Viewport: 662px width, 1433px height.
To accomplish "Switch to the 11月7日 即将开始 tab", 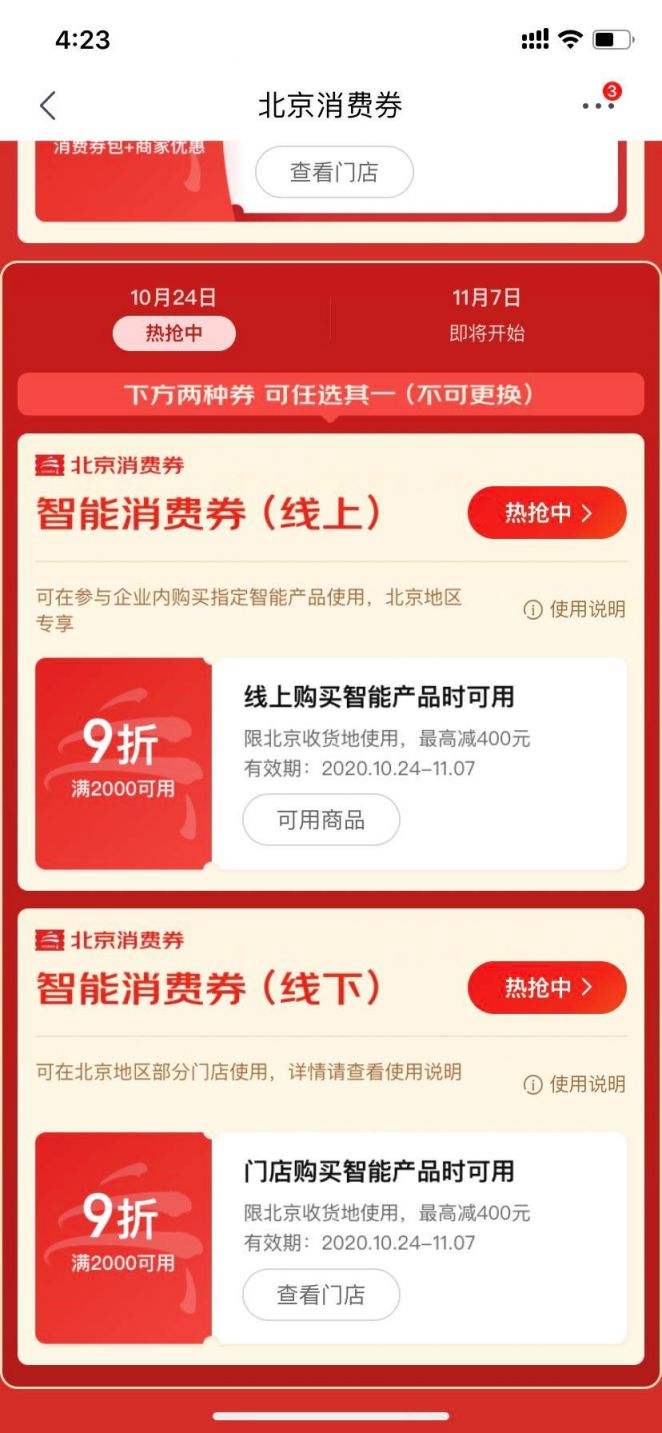I will (x=487, y=316).
